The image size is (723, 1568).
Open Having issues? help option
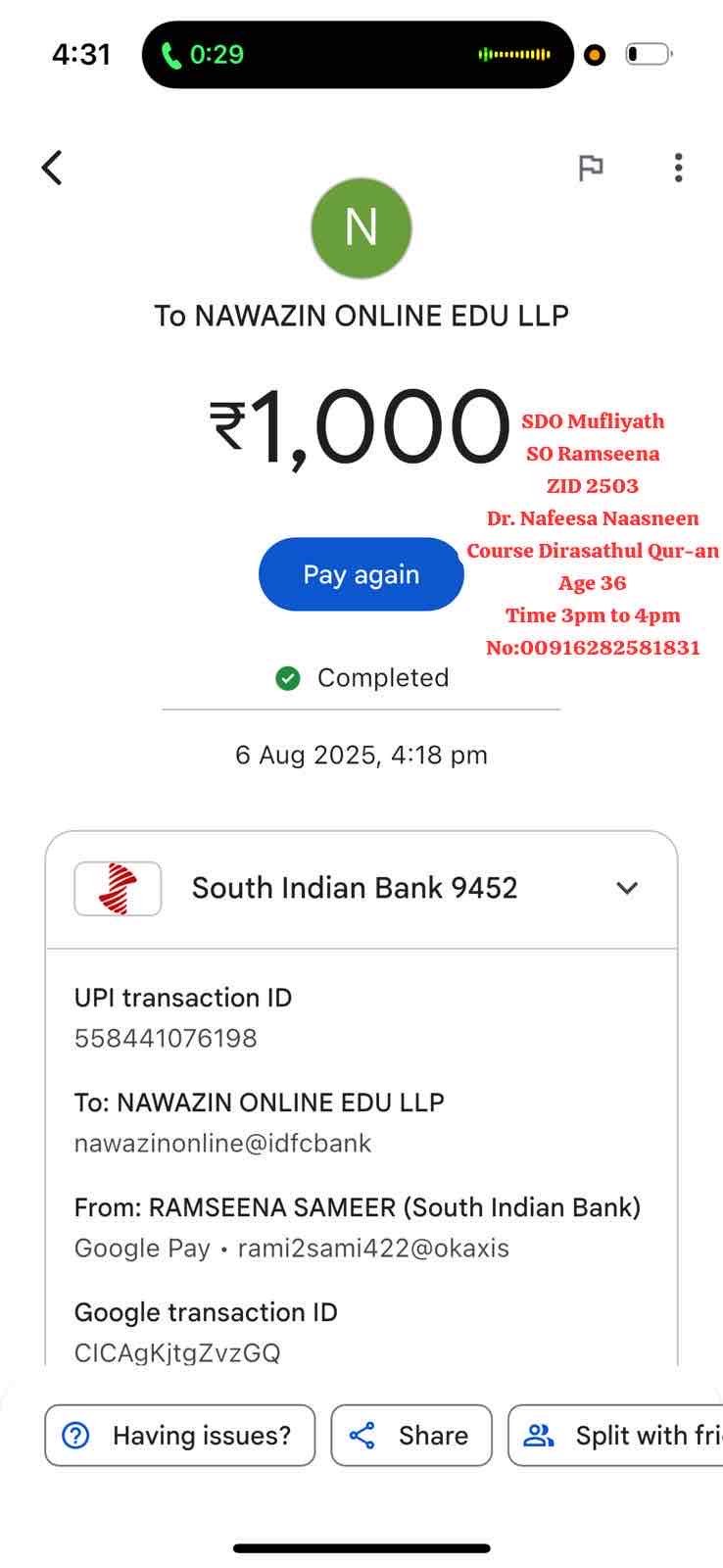click(x=180, y=1436)
